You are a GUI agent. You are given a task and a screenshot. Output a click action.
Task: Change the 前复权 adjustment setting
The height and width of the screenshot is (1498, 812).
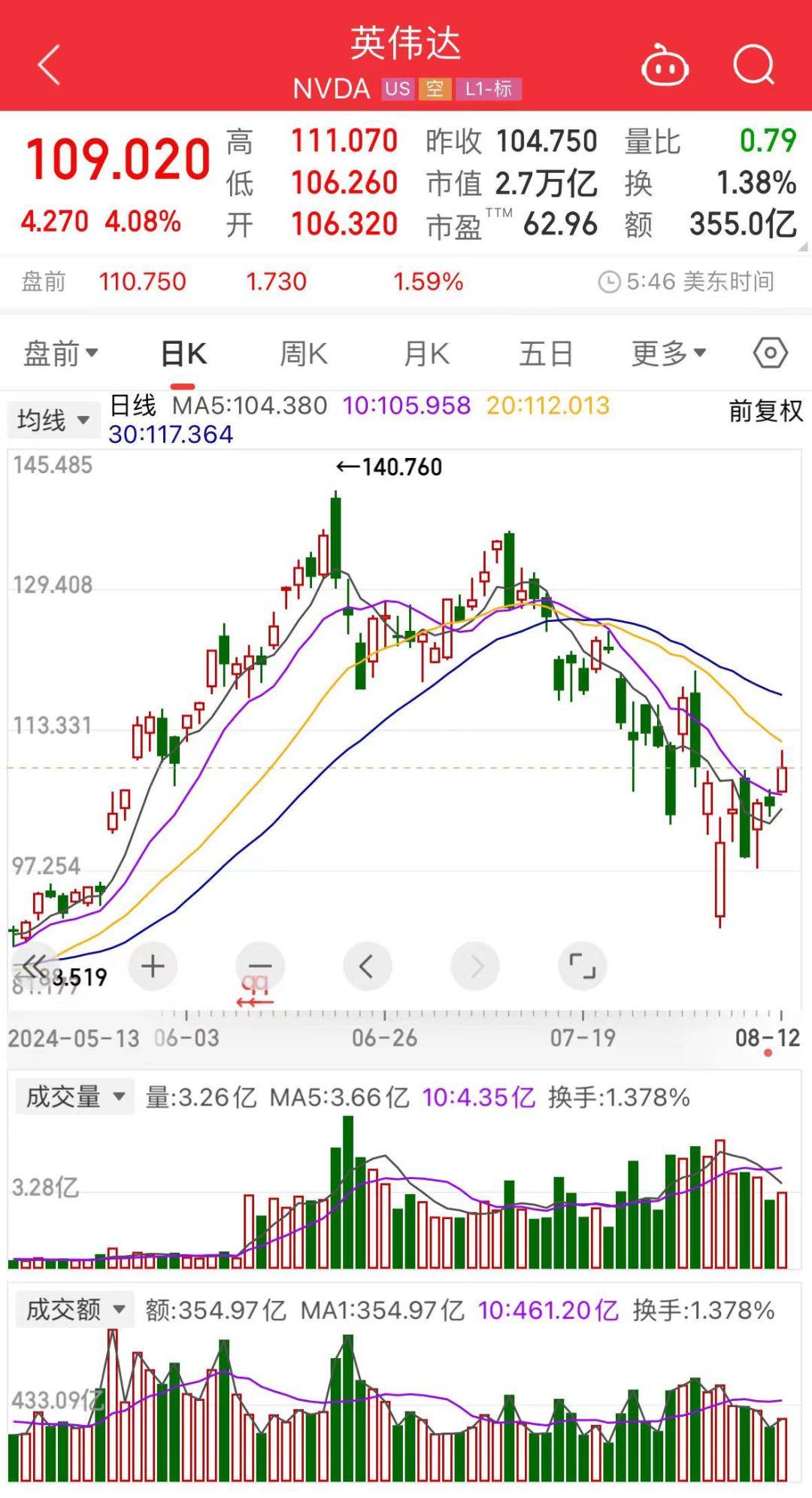click(x=765, y=411)
